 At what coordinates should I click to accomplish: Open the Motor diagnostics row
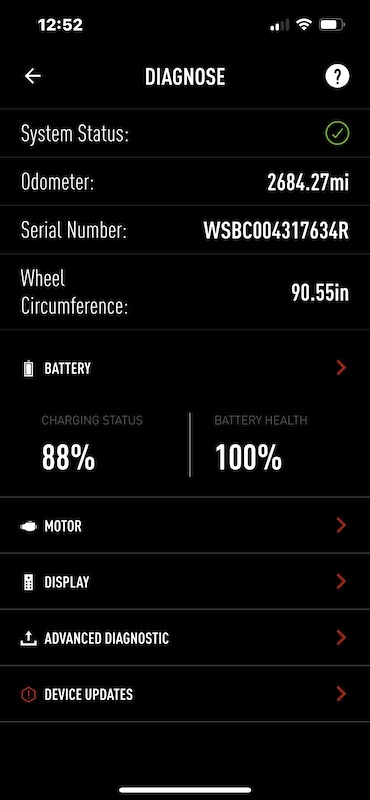(185, 526)
